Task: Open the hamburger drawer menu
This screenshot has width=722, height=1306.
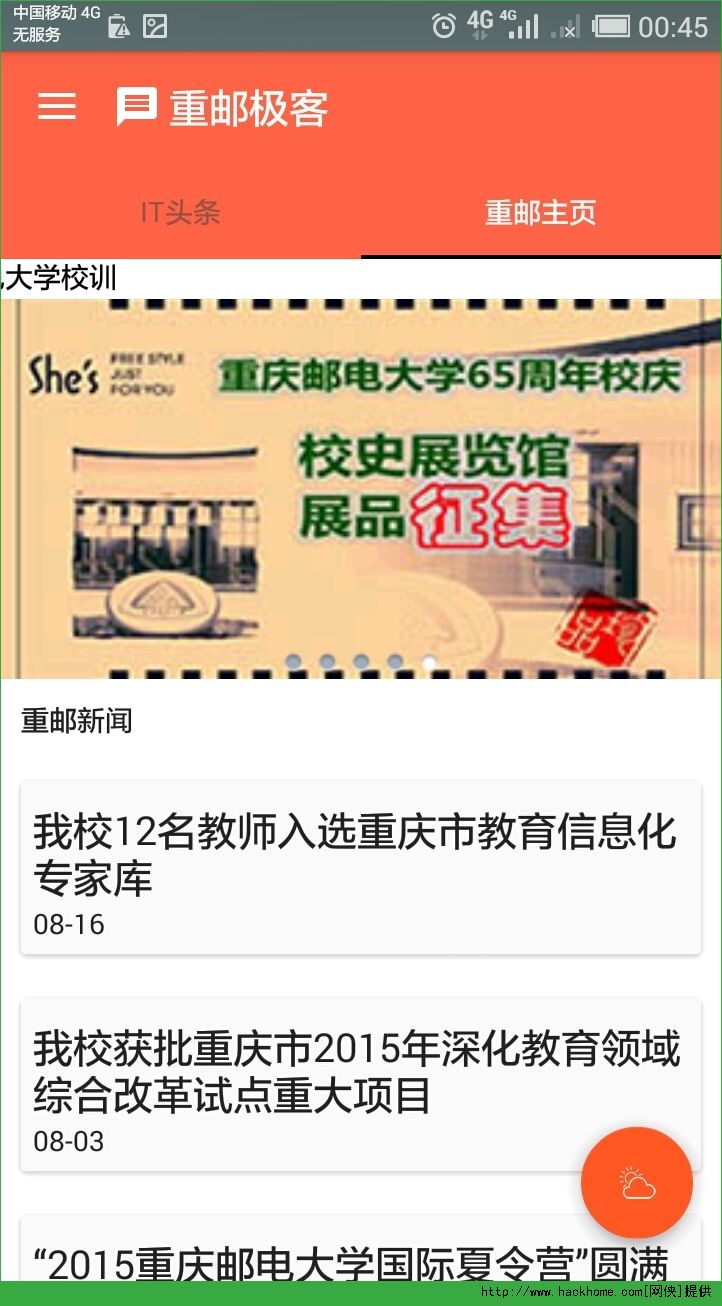Action: 57,107
